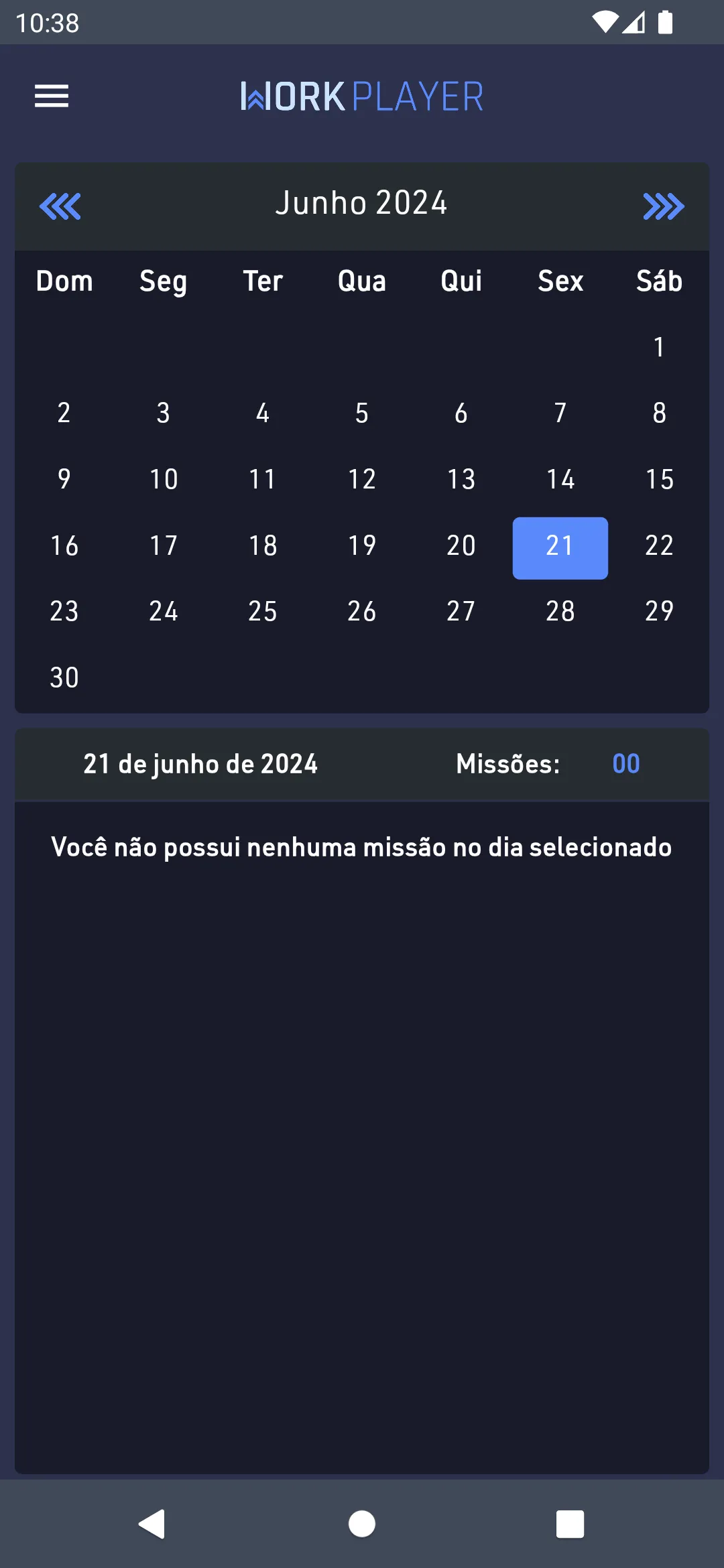Select June 1 in the Sáb column

pos(659,347)
